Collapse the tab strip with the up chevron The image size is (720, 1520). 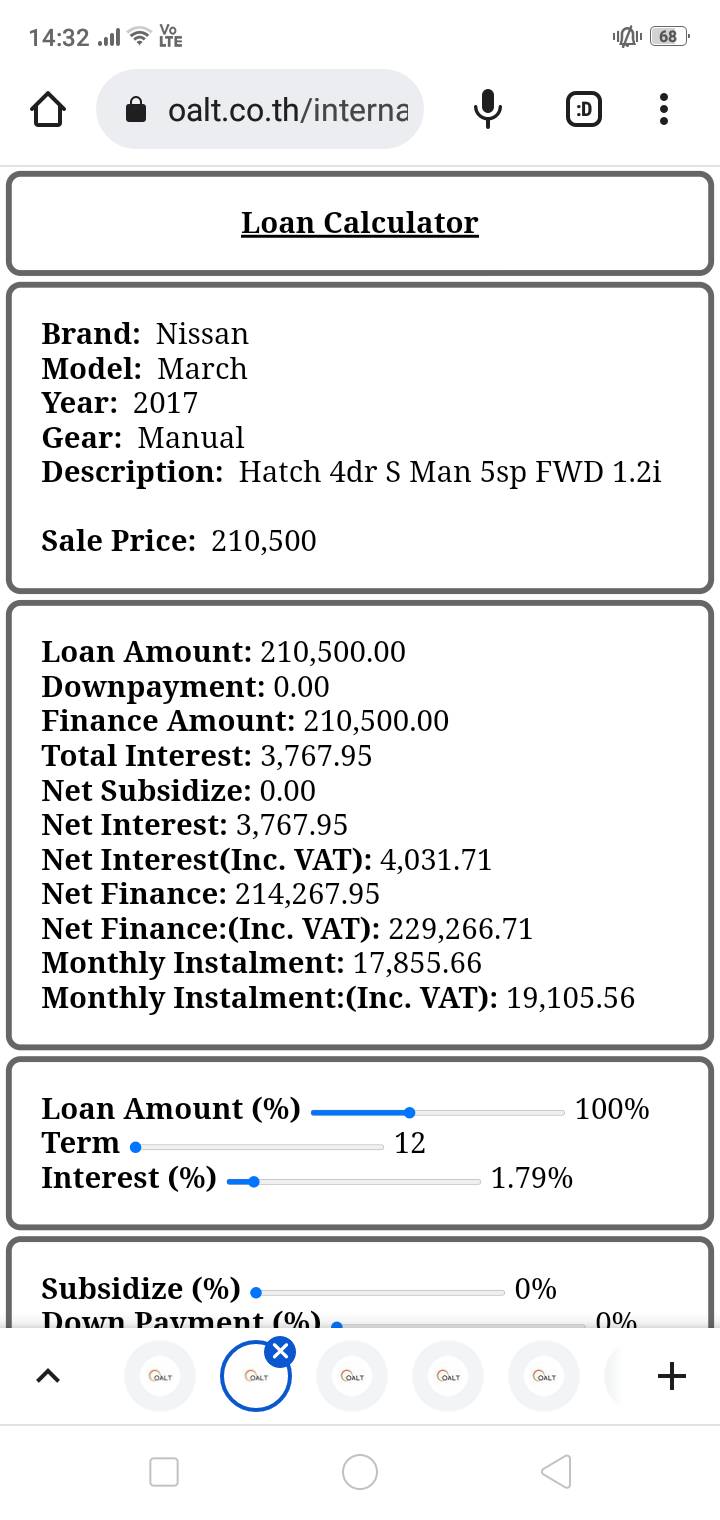[x=47, y=1377]
